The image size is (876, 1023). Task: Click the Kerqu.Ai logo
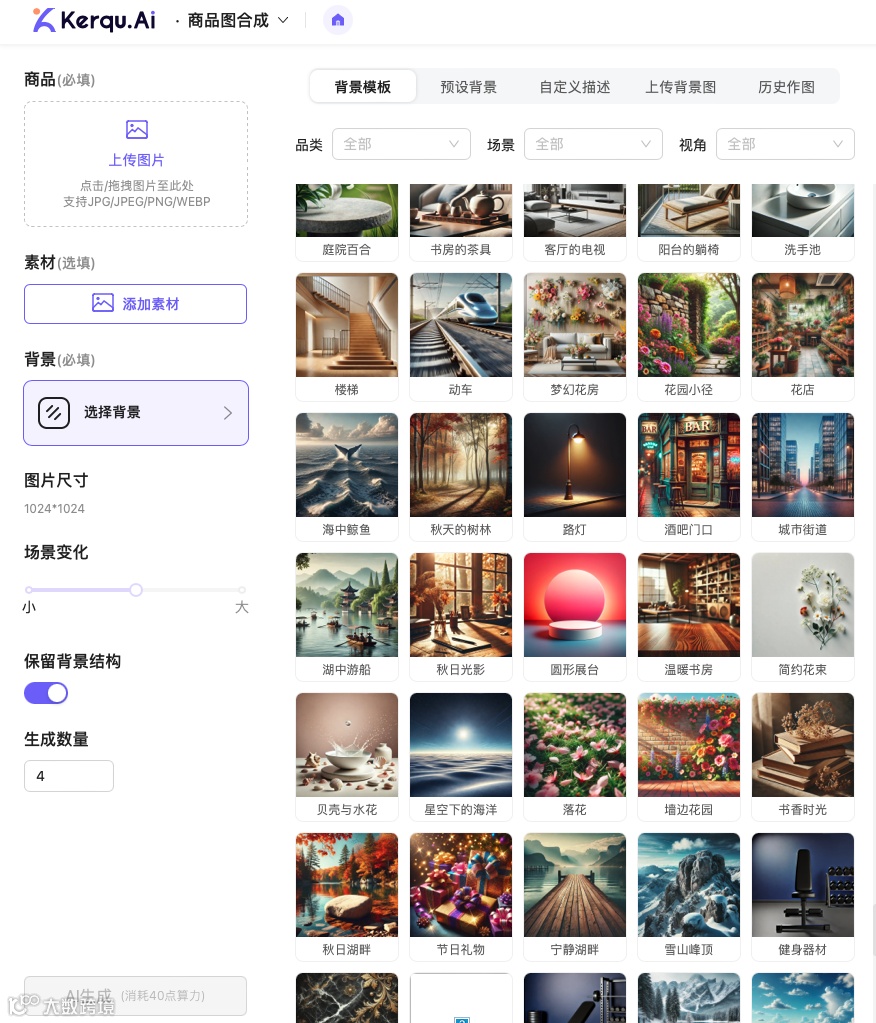(x=94, y=20)
